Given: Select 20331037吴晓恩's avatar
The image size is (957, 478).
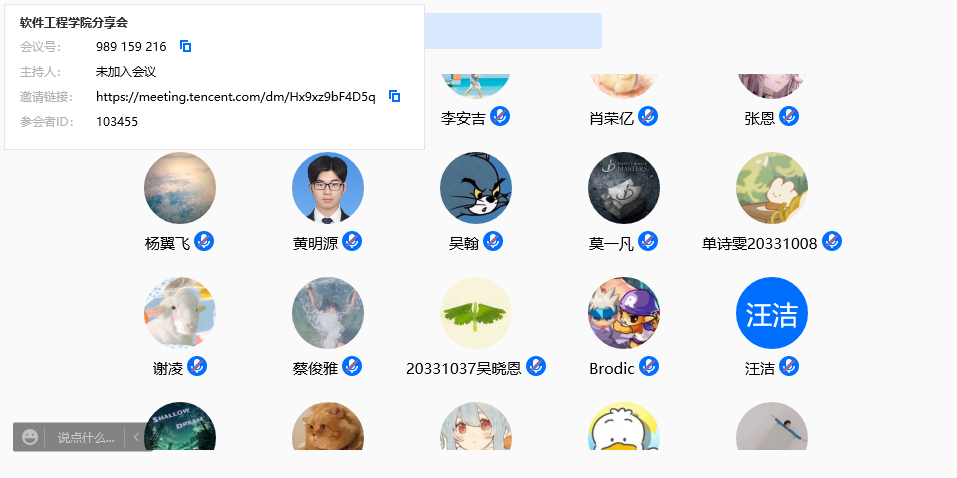Looking at the screenshot, I should click(476, 313).
